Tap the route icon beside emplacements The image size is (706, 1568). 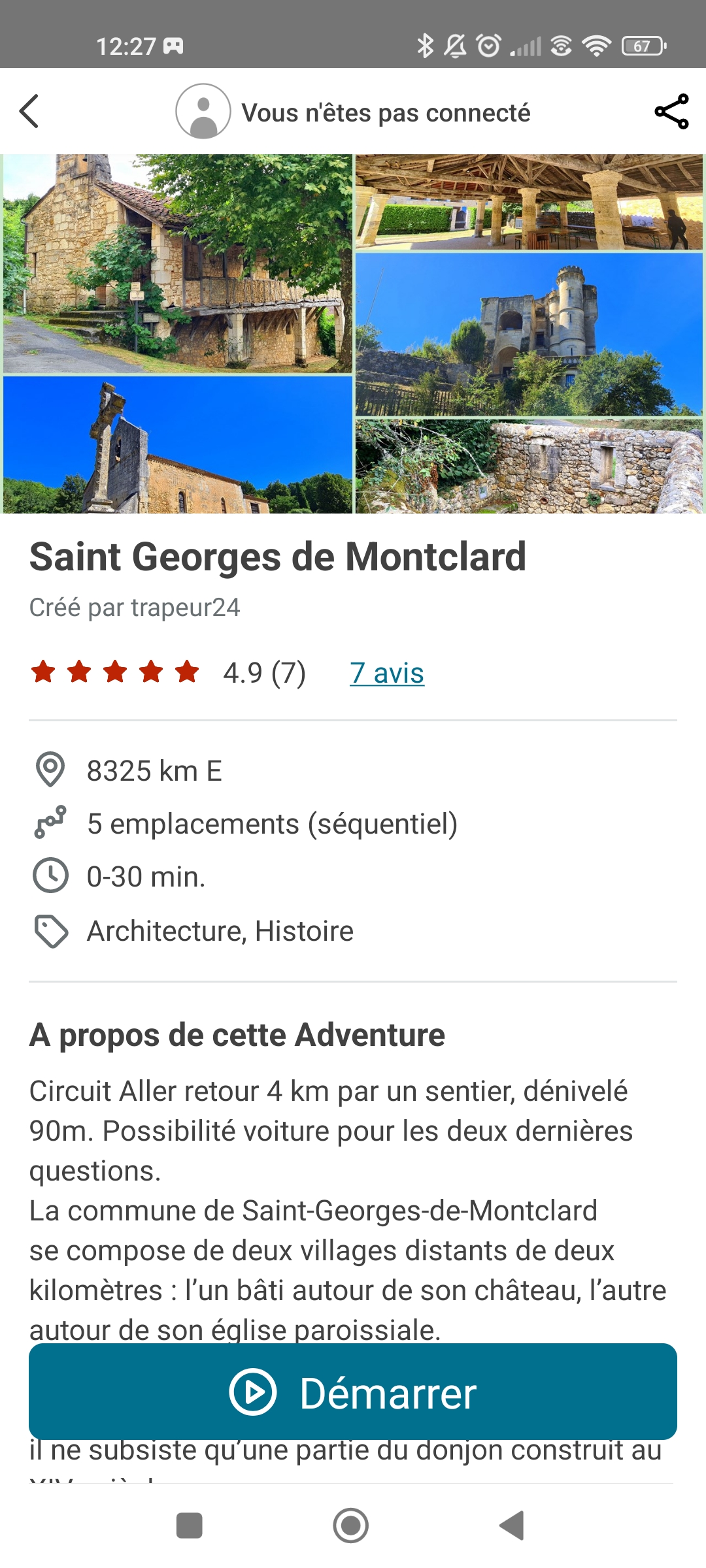point(50,824)
